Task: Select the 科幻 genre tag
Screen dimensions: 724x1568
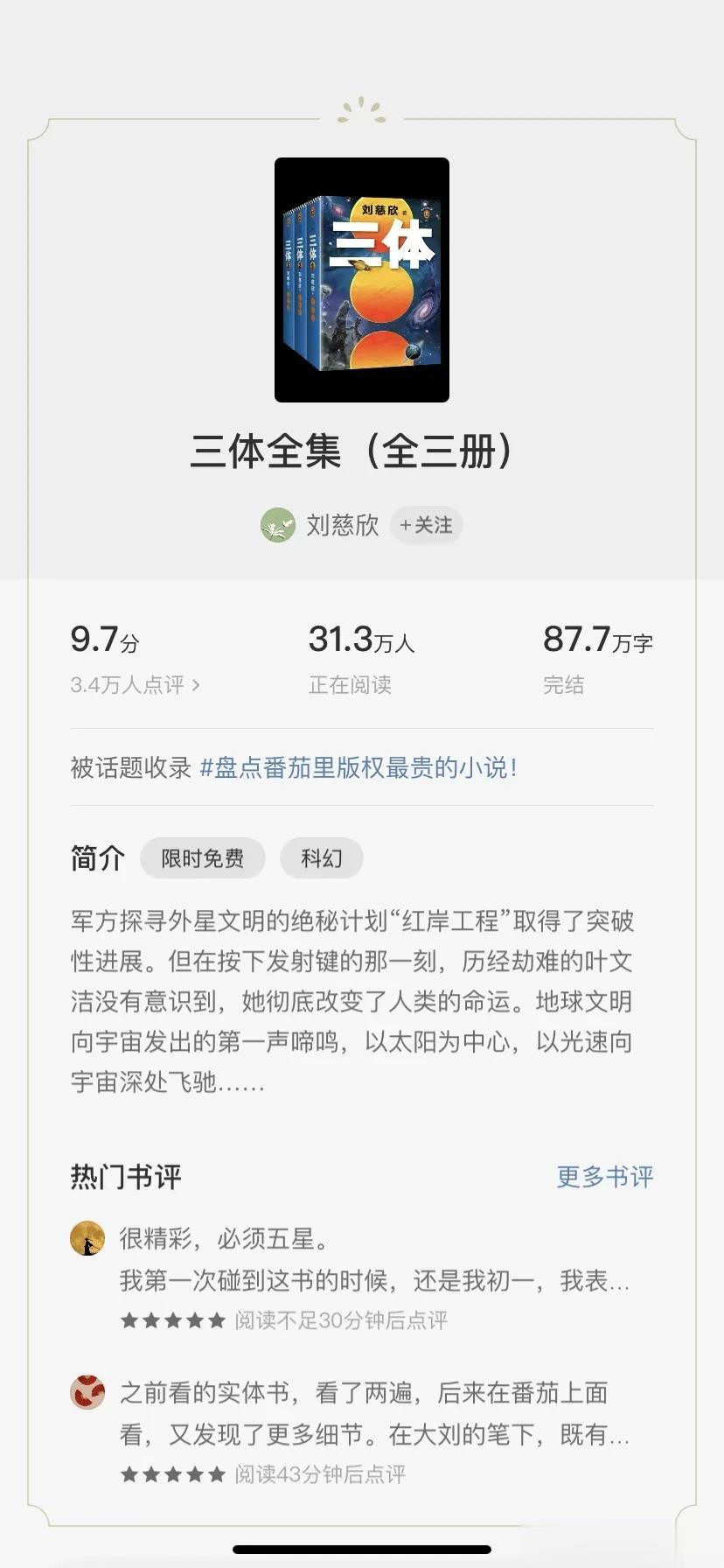Action: tap(321, 858)
